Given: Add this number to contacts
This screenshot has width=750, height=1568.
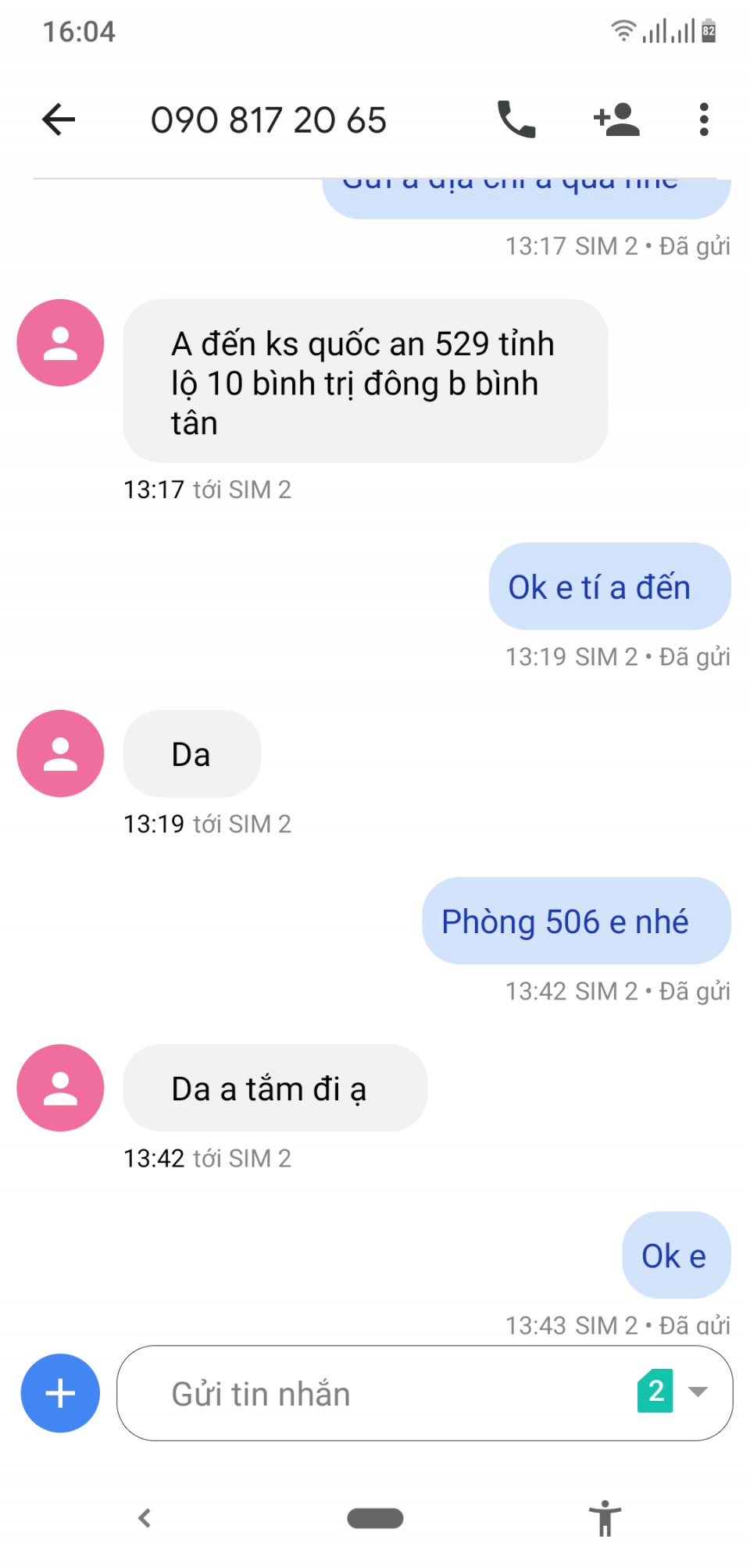Looking at the screenshot, I should click(616, 119).
